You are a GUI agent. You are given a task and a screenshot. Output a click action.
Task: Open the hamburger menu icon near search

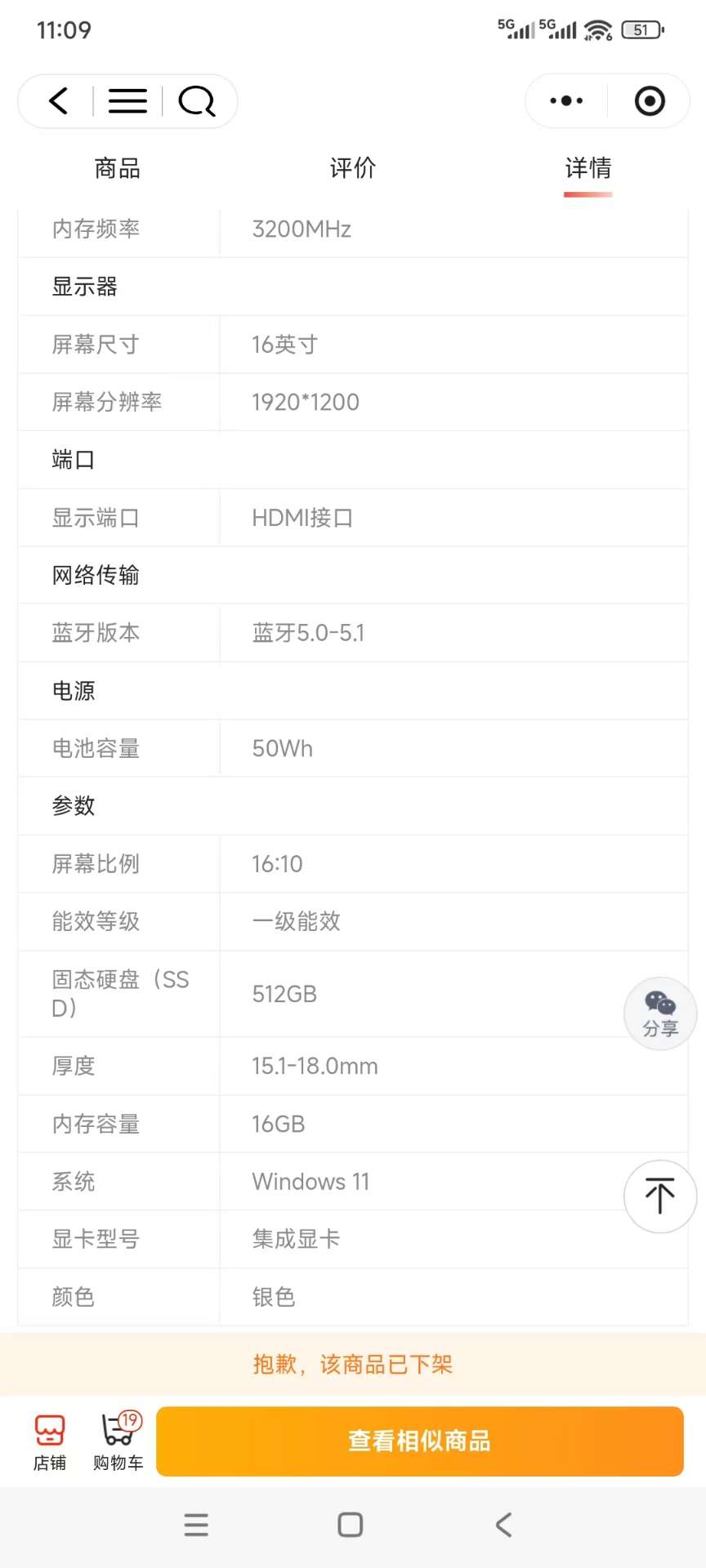click(127, 100)
